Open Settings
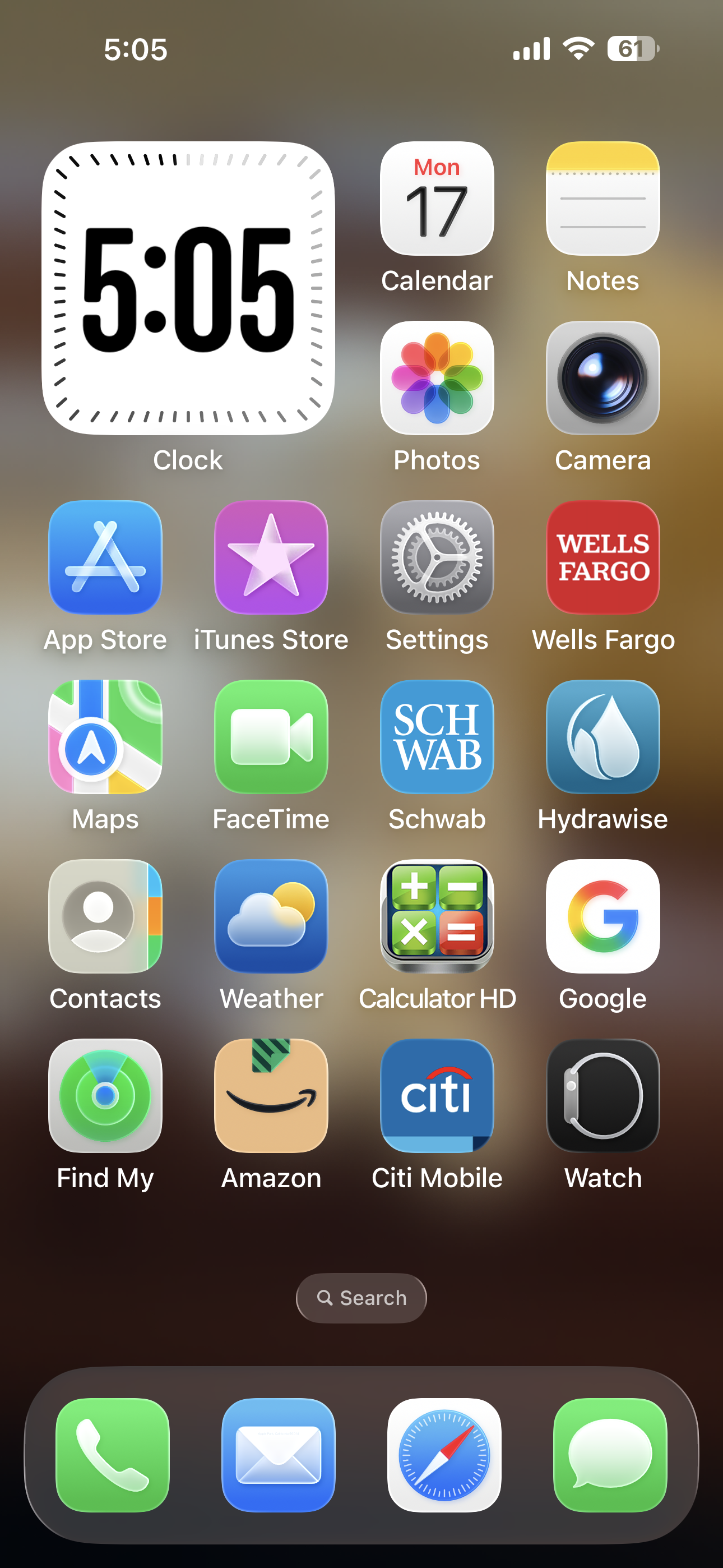Viewport: 723px width, 1568px height. [437, 557]
